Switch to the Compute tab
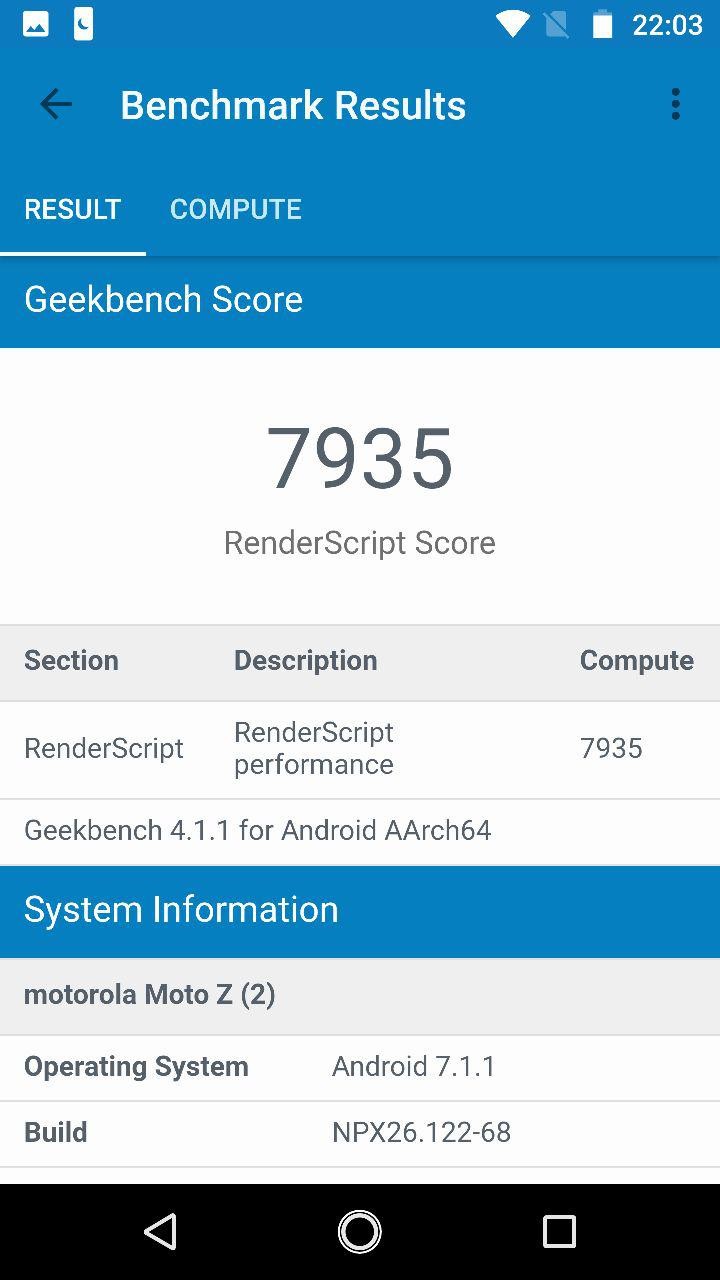The image size is (720, 1280). tap(236, 209)
